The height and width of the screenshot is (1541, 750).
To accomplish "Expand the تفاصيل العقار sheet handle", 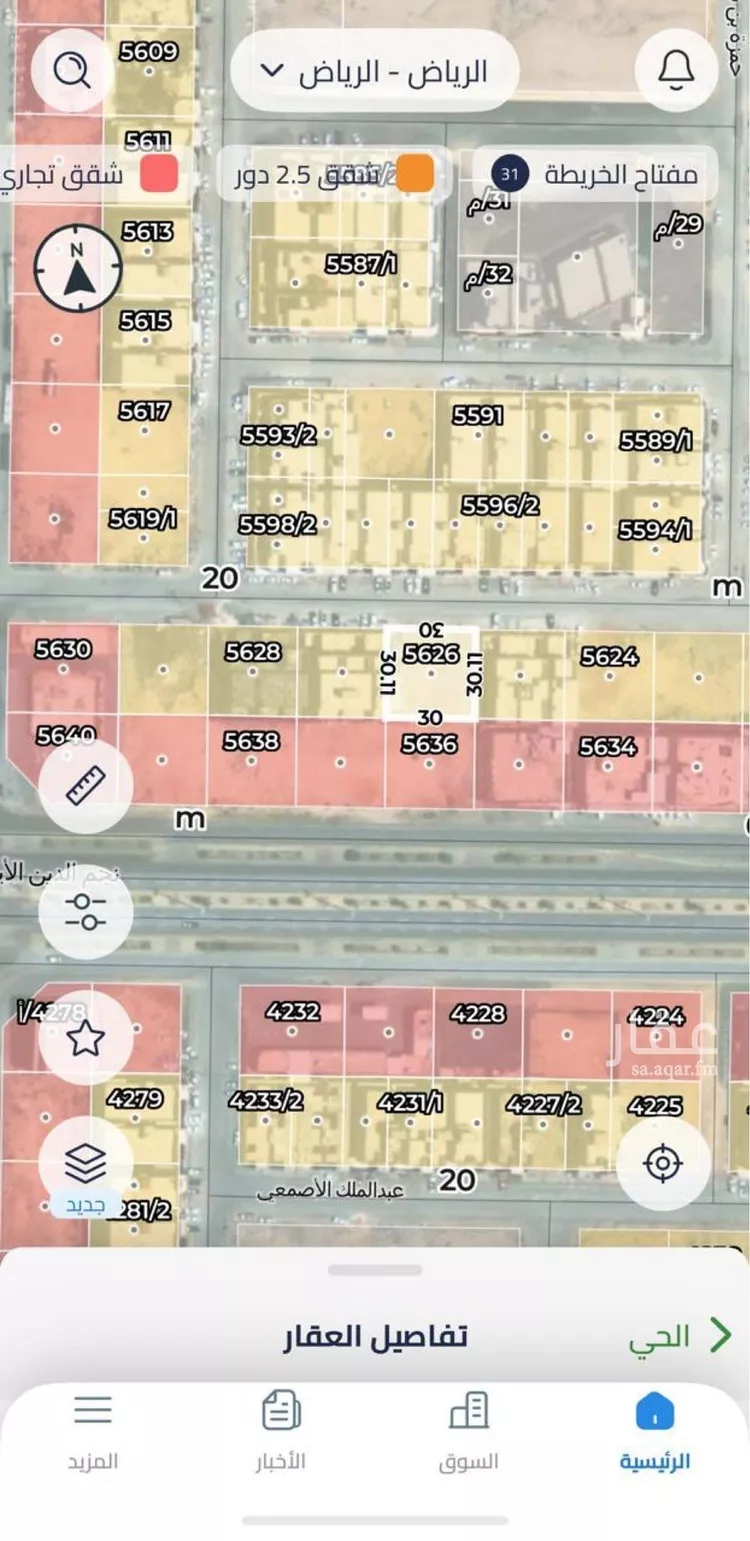I will 375,1271.
